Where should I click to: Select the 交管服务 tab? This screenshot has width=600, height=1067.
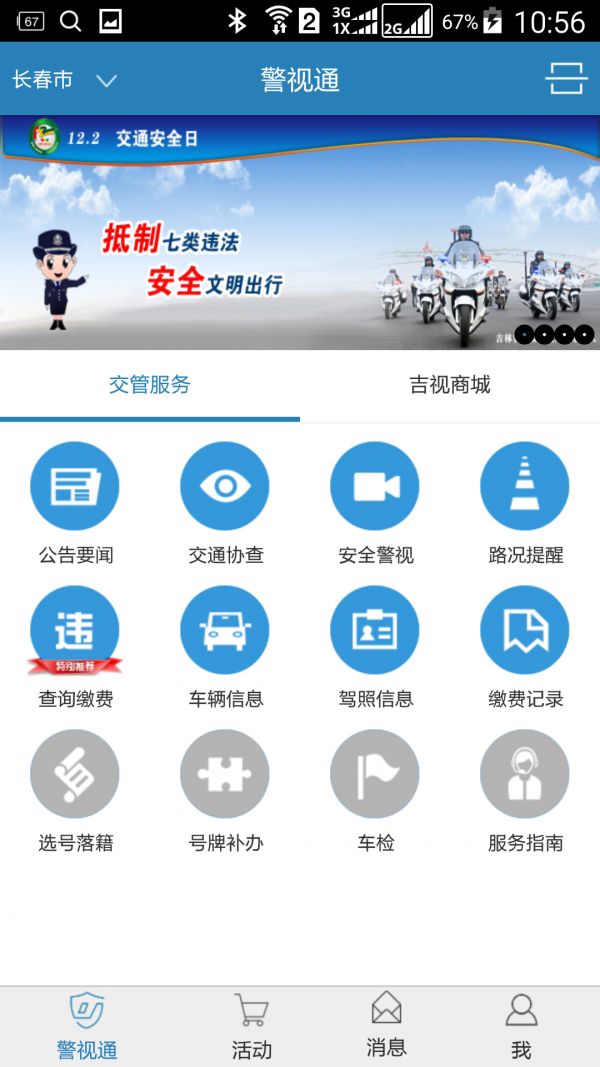(x=150, y=385)
